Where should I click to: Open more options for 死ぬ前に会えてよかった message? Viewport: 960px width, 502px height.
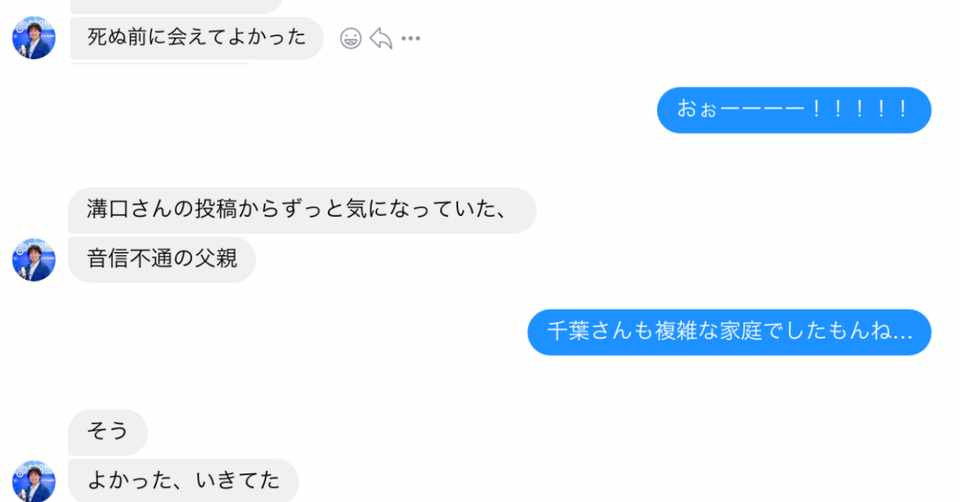[x=411, y=39]
